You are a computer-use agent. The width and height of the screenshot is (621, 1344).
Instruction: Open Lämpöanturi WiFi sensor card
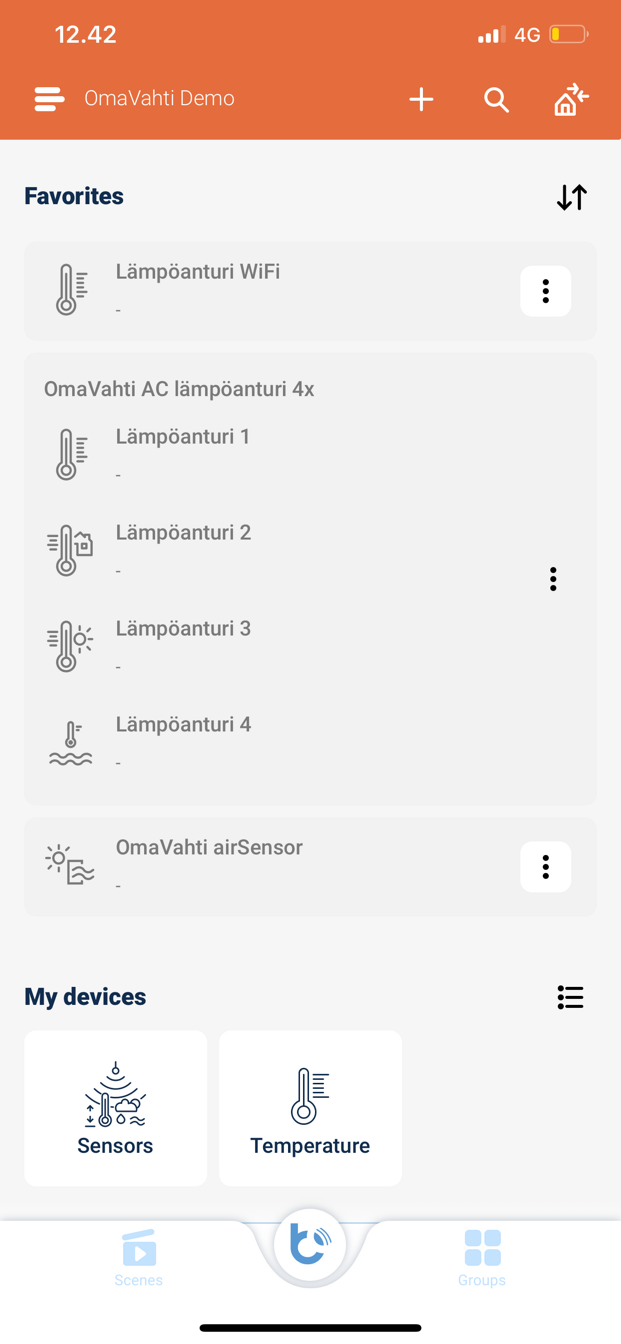pyautogui.click(x=310, y=291)
